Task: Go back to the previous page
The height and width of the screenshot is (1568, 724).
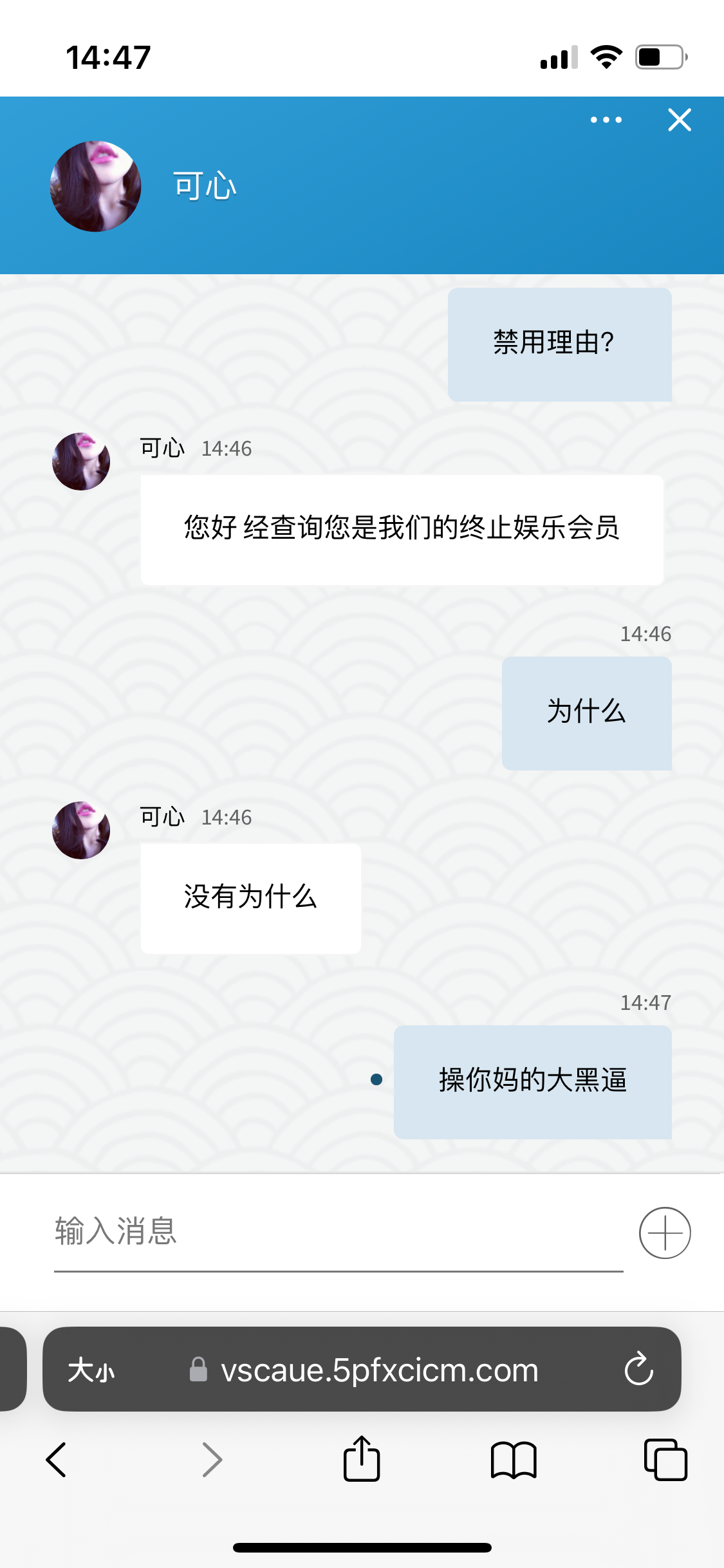Action: coord(57,1459)
